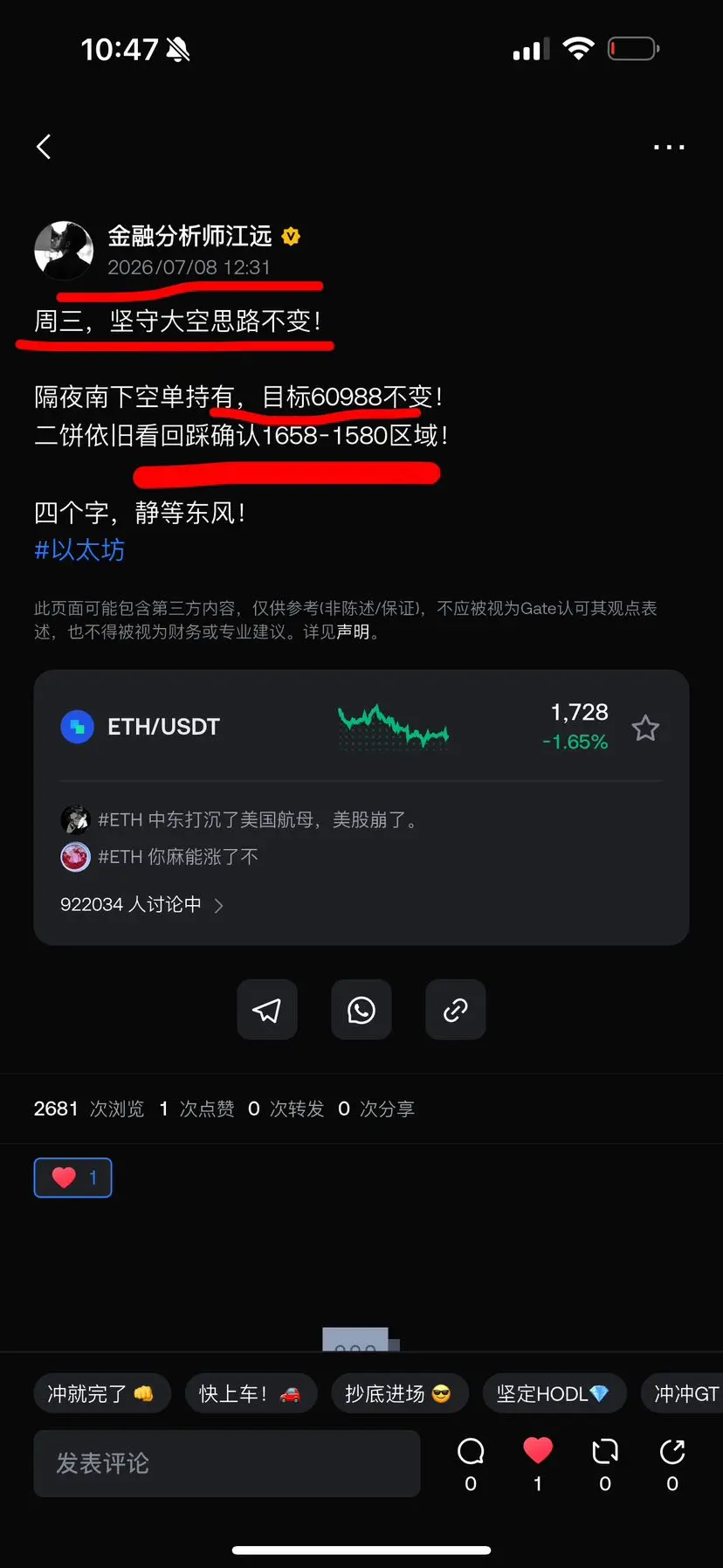Focus the 发表评论 comment field
The height and width of the screenshot is (1568, 723).
[x=227, y=1463]
